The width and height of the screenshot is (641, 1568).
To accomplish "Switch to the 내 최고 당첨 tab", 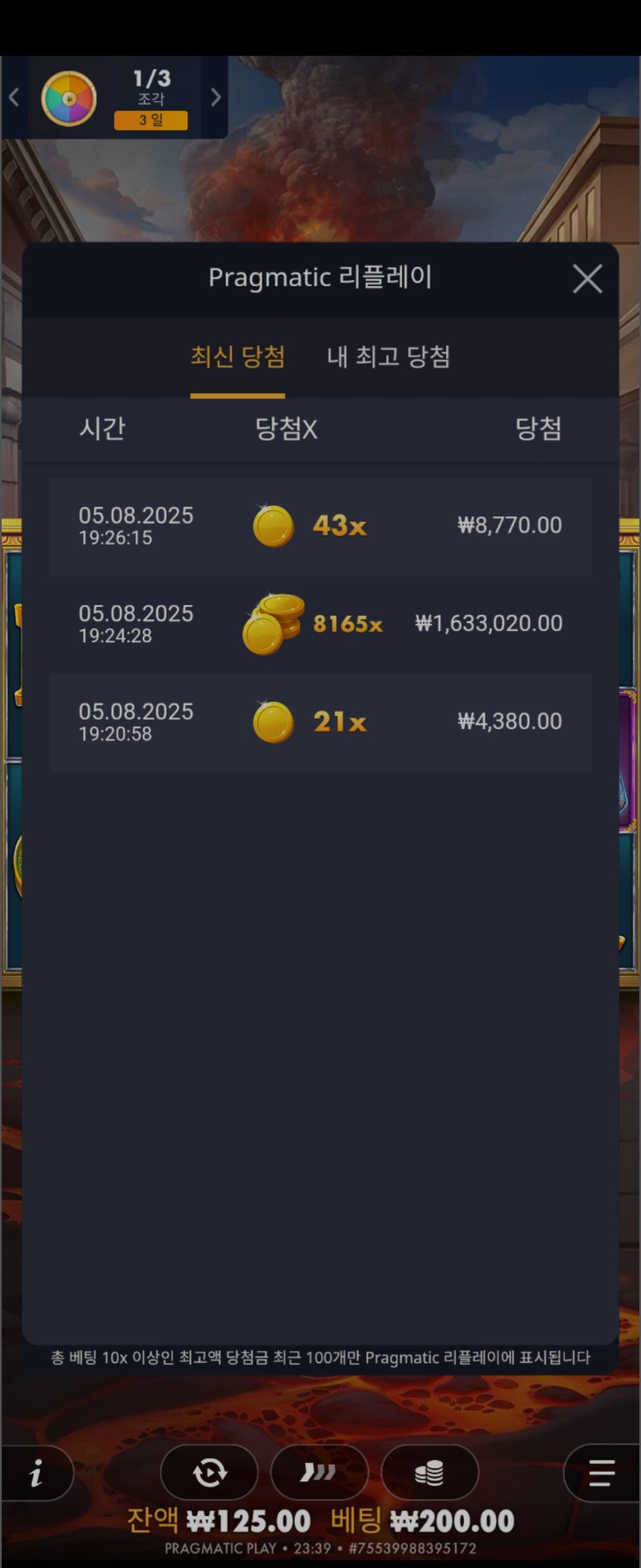I will (x=389, y=357).
